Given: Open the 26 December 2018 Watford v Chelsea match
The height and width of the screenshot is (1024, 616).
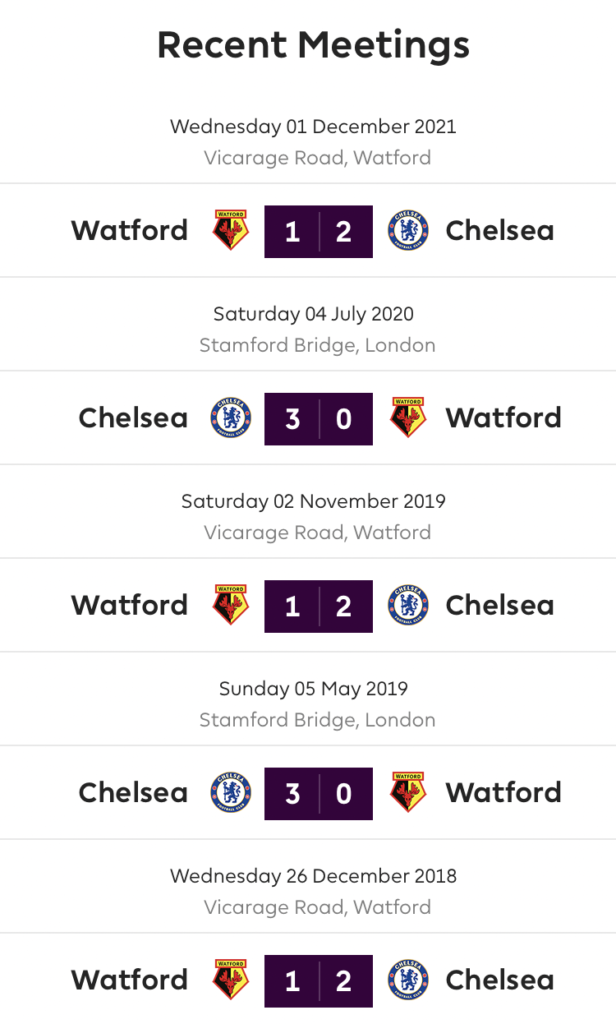Looking at the screenshot, I should tap(308, 979).
